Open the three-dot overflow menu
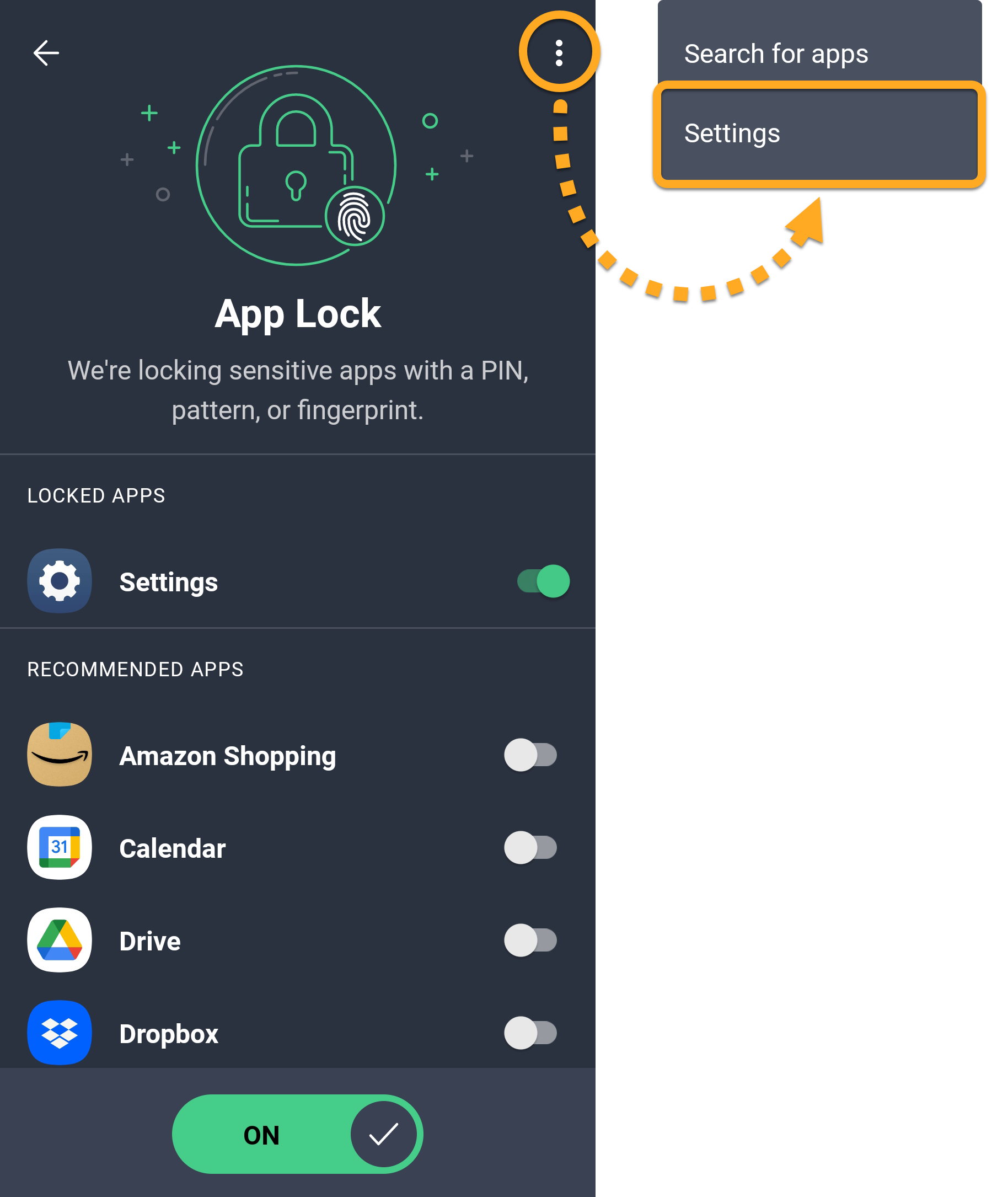 [x=559, y=52]
